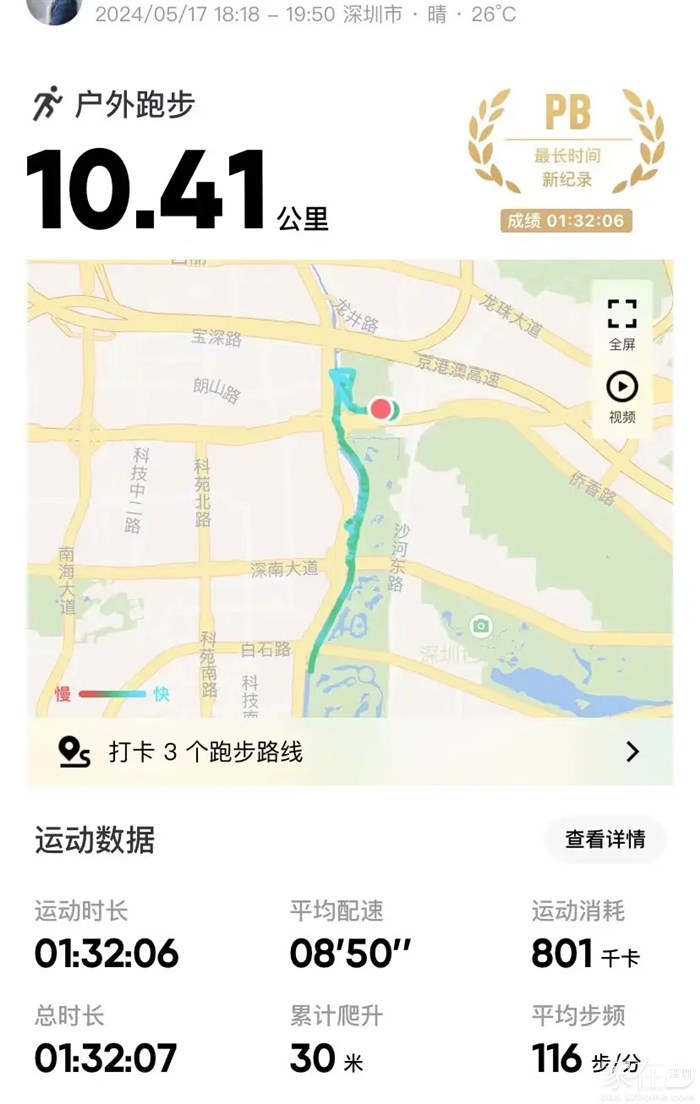This screenshot has width=700, height=1104.
Task: Play the route video (视频)
Action: click(621, 396)
